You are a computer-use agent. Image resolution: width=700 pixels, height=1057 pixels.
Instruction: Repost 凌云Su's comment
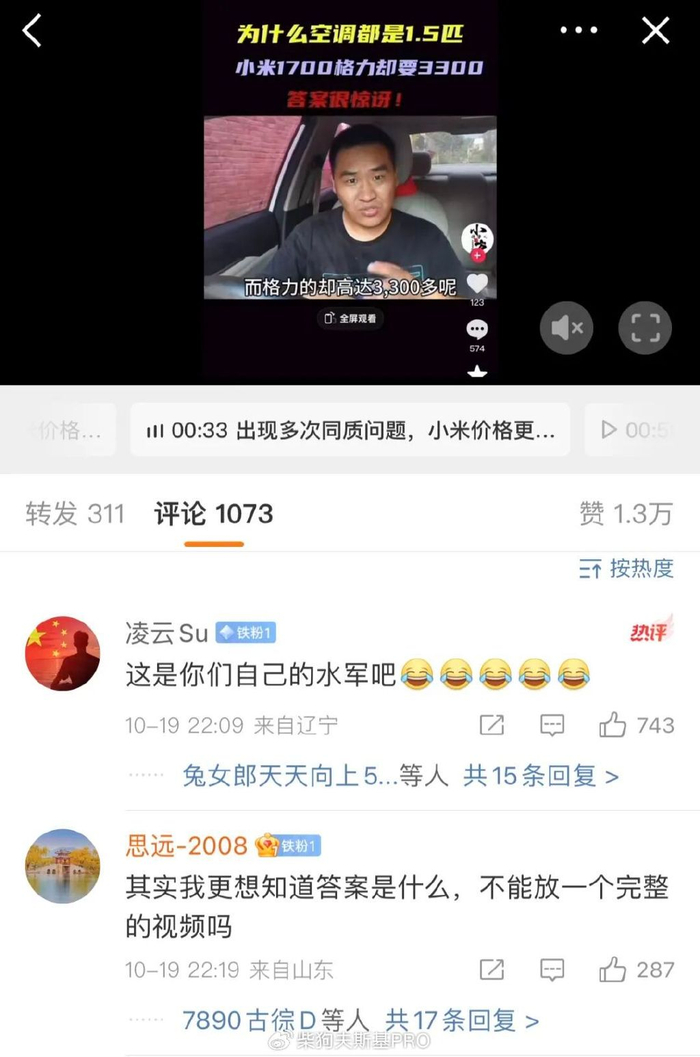coord(491,725)
